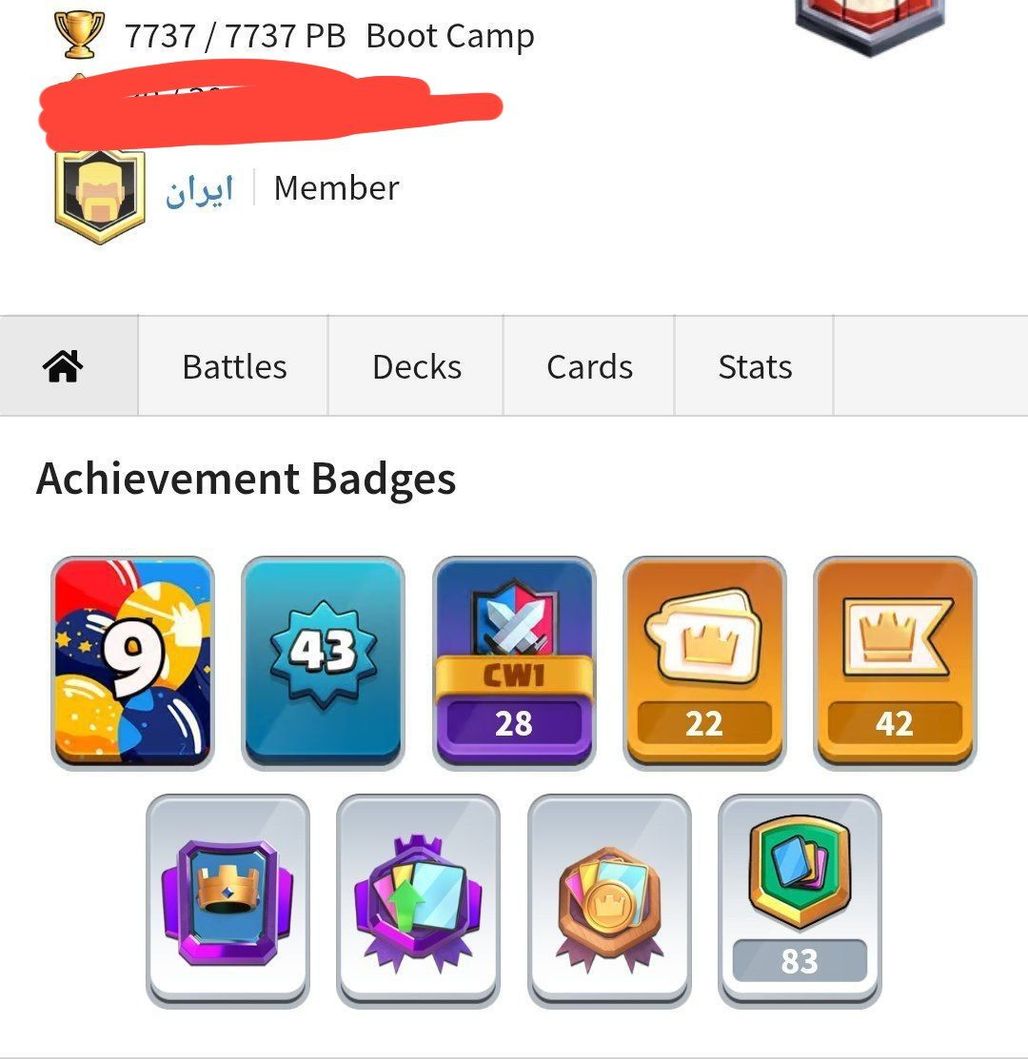This screenshot has width=1028, height=1059.
Task: Switch to the Battles tab
Action: (234, 367)
